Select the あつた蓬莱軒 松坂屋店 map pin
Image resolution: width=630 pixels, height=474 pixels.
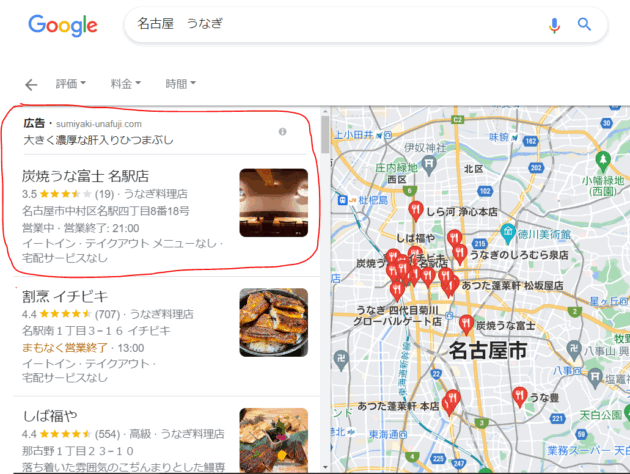[453, 284]
